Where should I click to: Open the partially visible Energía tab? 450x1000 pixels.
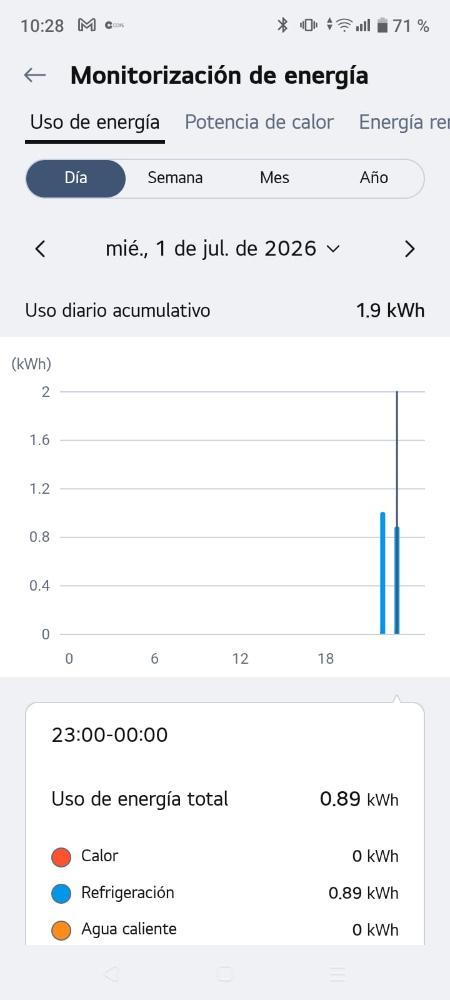(404, 122)
